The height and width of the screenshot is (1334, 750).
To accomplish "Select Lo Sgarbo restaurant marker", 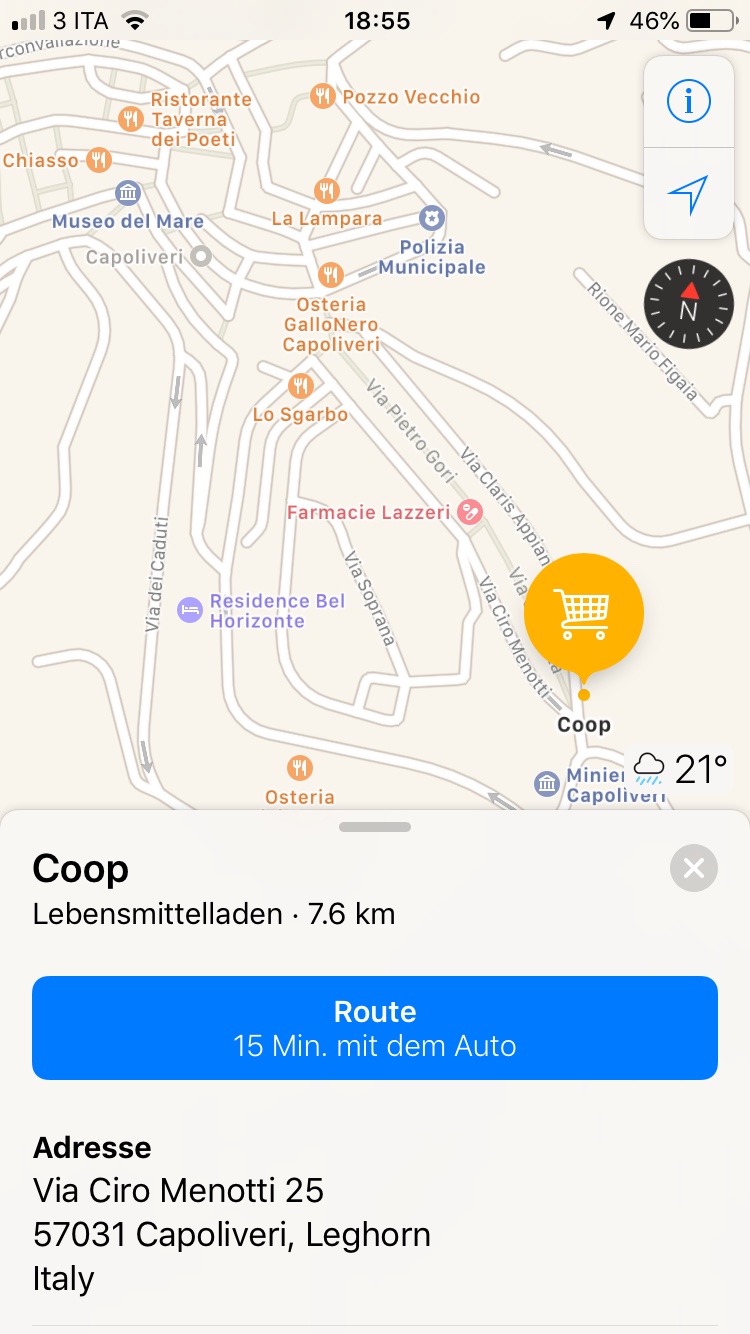I will pos(300,385).
